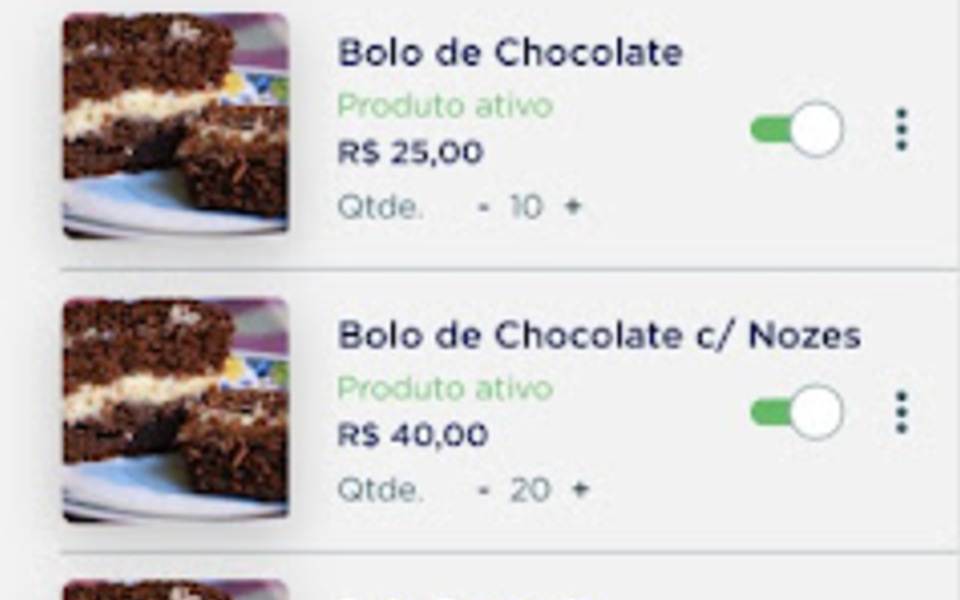Screen dimensions: 960x600
Task: Toggle off the Bolo de Chocolate product switch
Action: click(797, 130)
